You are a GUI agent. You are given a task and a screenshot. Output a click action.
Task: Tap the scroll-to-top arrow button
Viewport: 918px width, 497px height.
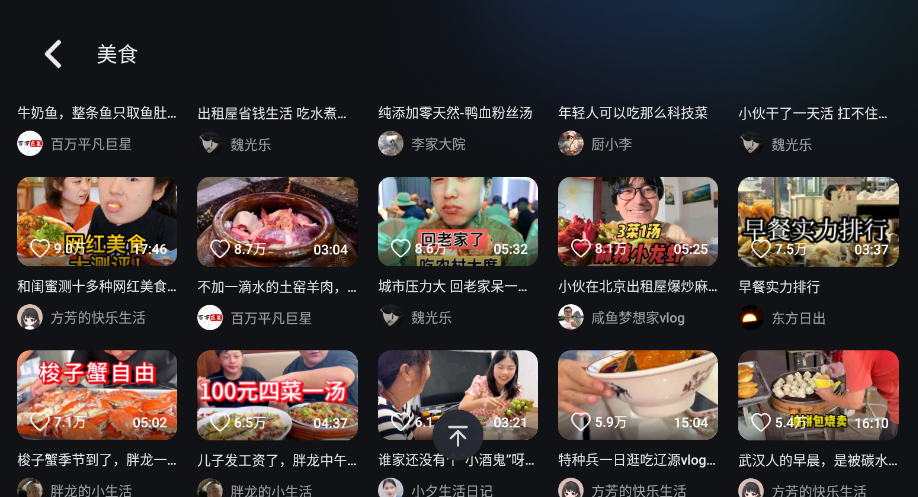pyautogui.click(x=458, y=435)
